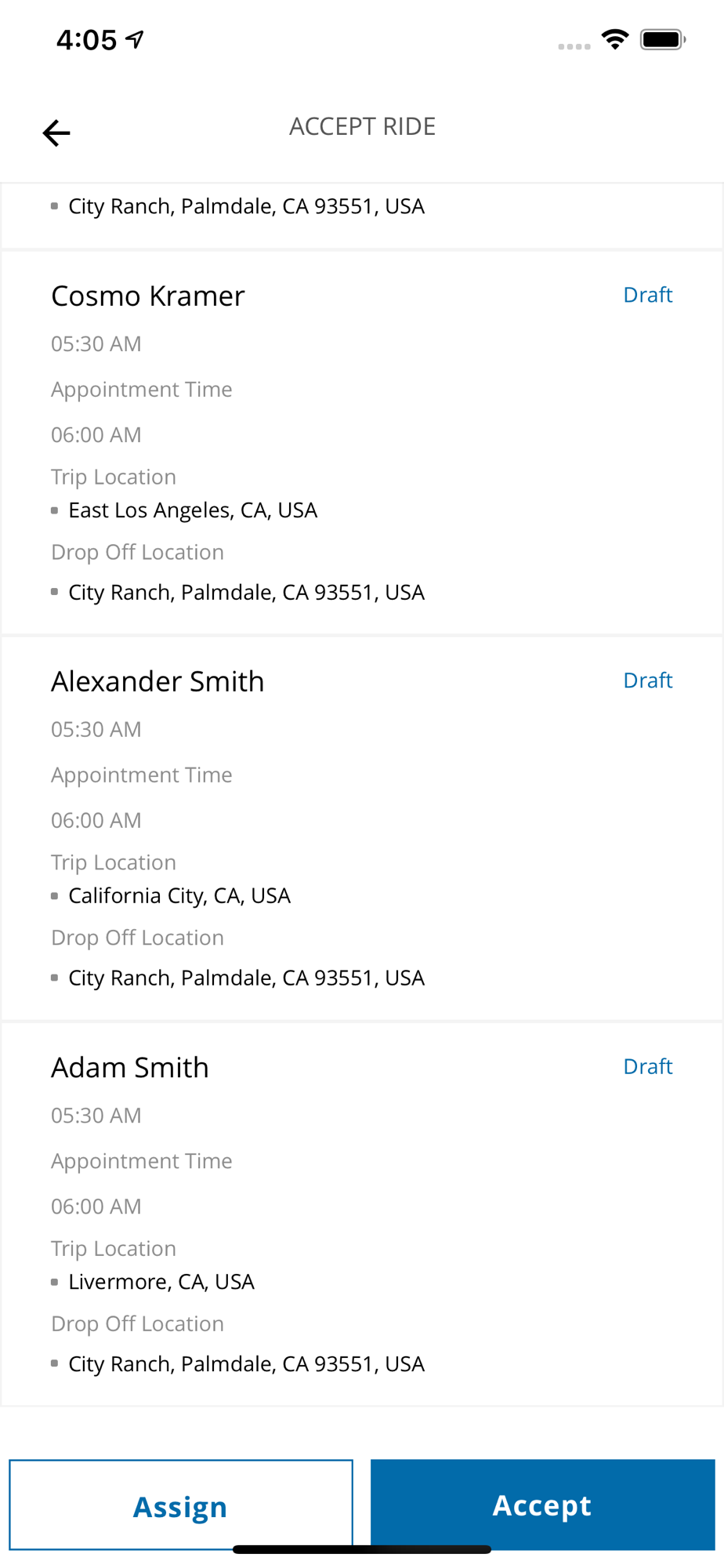Viewport: 724px width, 1568px height.
Task: Tap the Assign button
Action: click(181, 1505)
